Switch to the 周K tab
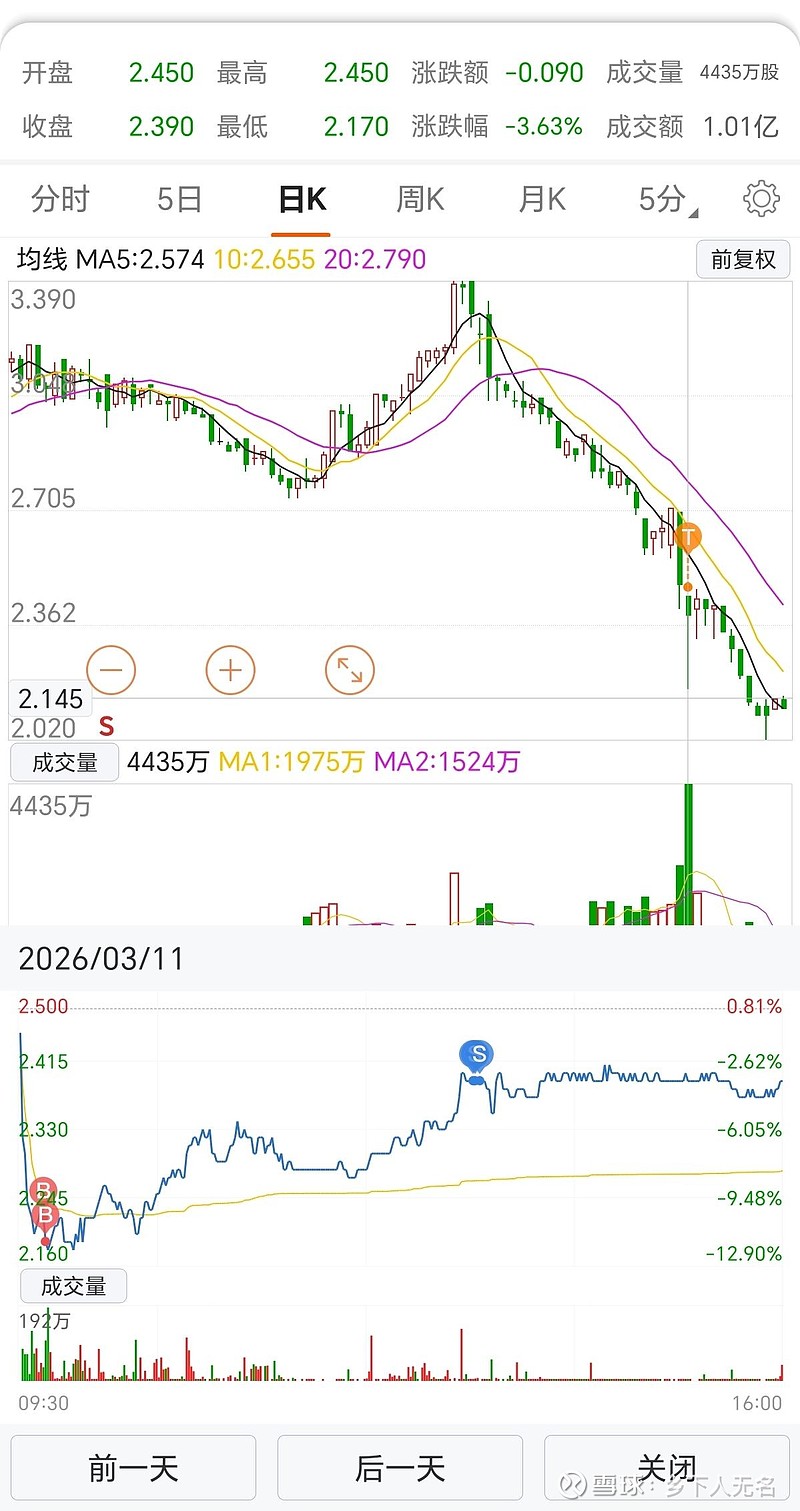Image resolution: width=800 pixels, height=1511 pixels. coord(420,200)
